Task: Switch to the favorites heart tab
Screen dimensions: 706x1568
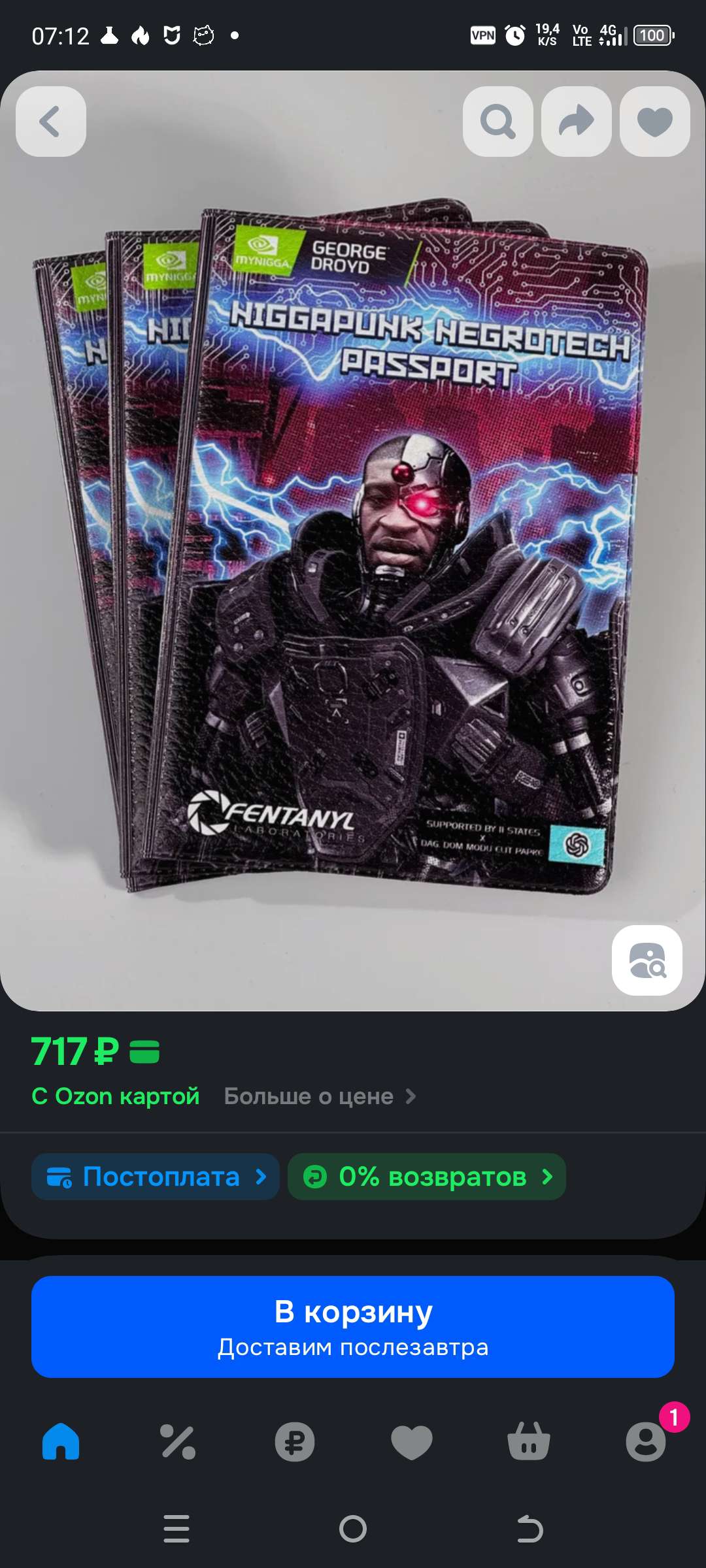Action: [x=412, y=1442]
